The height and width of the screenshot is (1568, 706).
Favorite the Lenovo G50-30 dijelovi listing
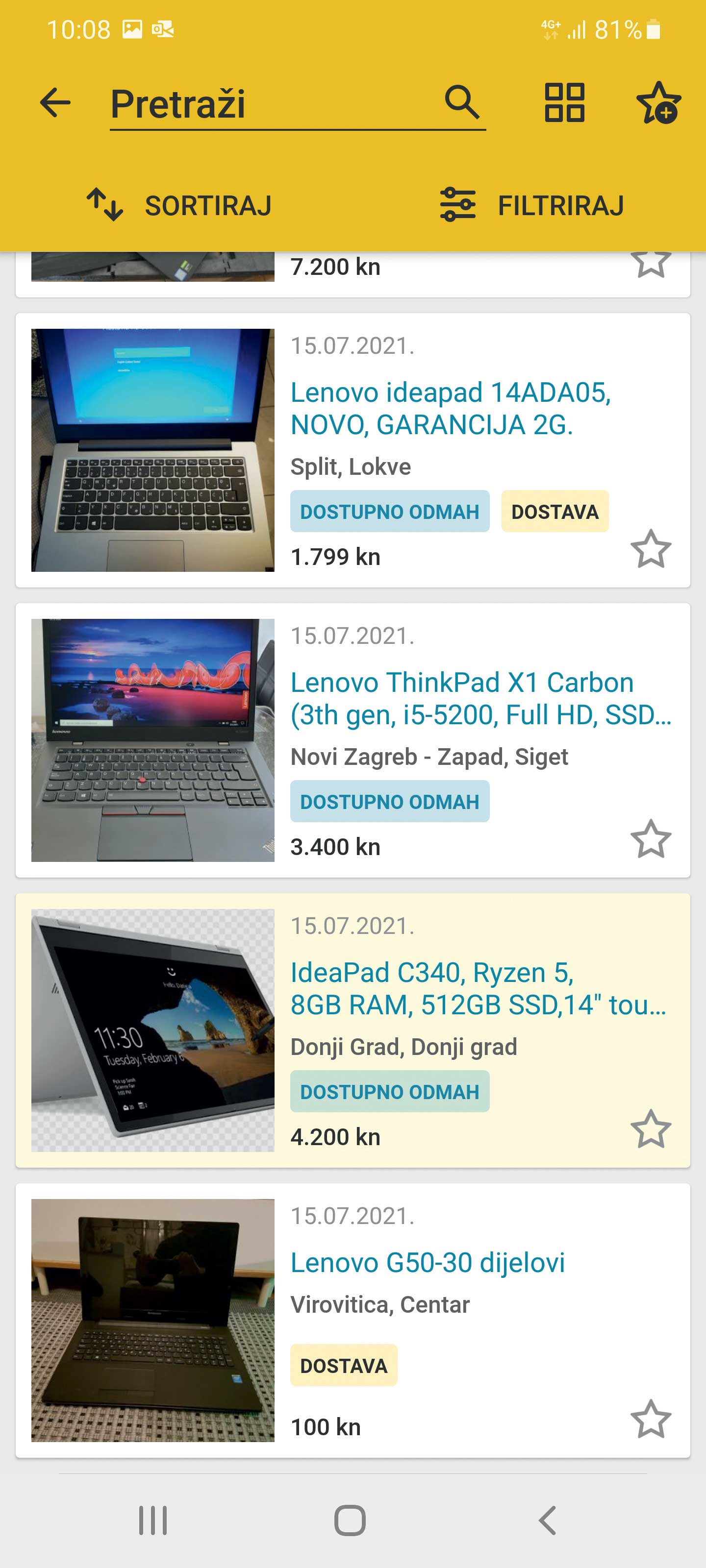650,1419
